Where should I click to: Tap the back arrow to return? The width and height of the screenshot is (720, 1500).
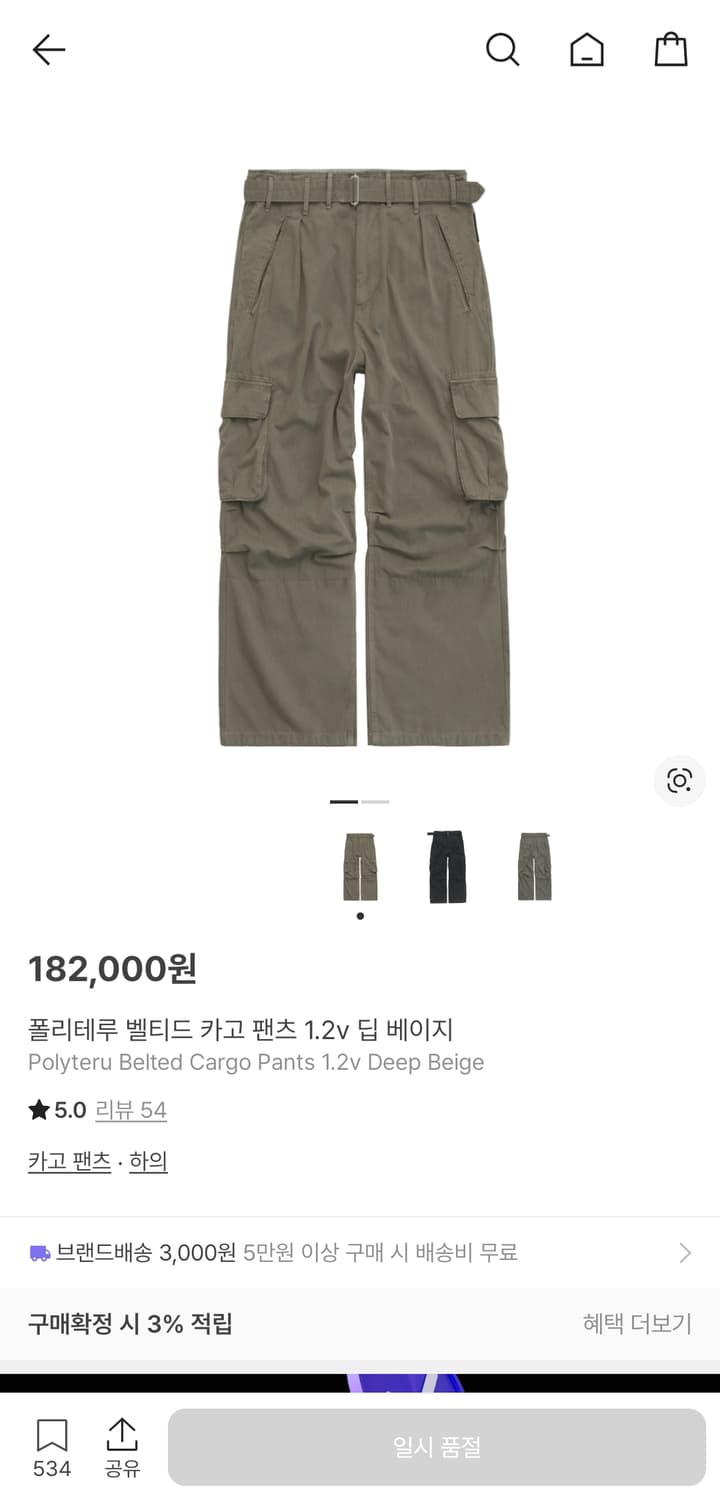click(x=47, y=49)
